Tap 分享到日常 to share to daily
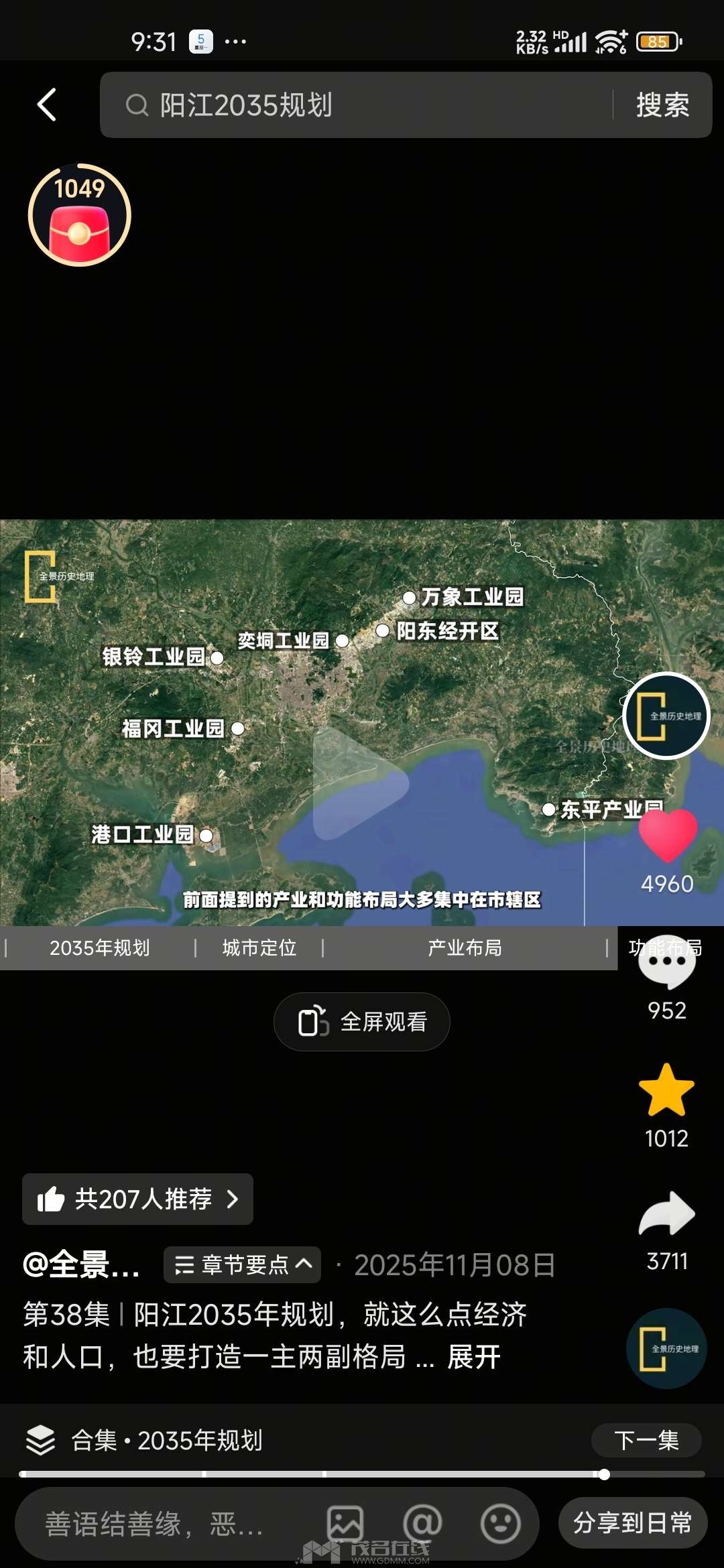The width and height of the screenshot is (724, 1568). coord(632,1523)
